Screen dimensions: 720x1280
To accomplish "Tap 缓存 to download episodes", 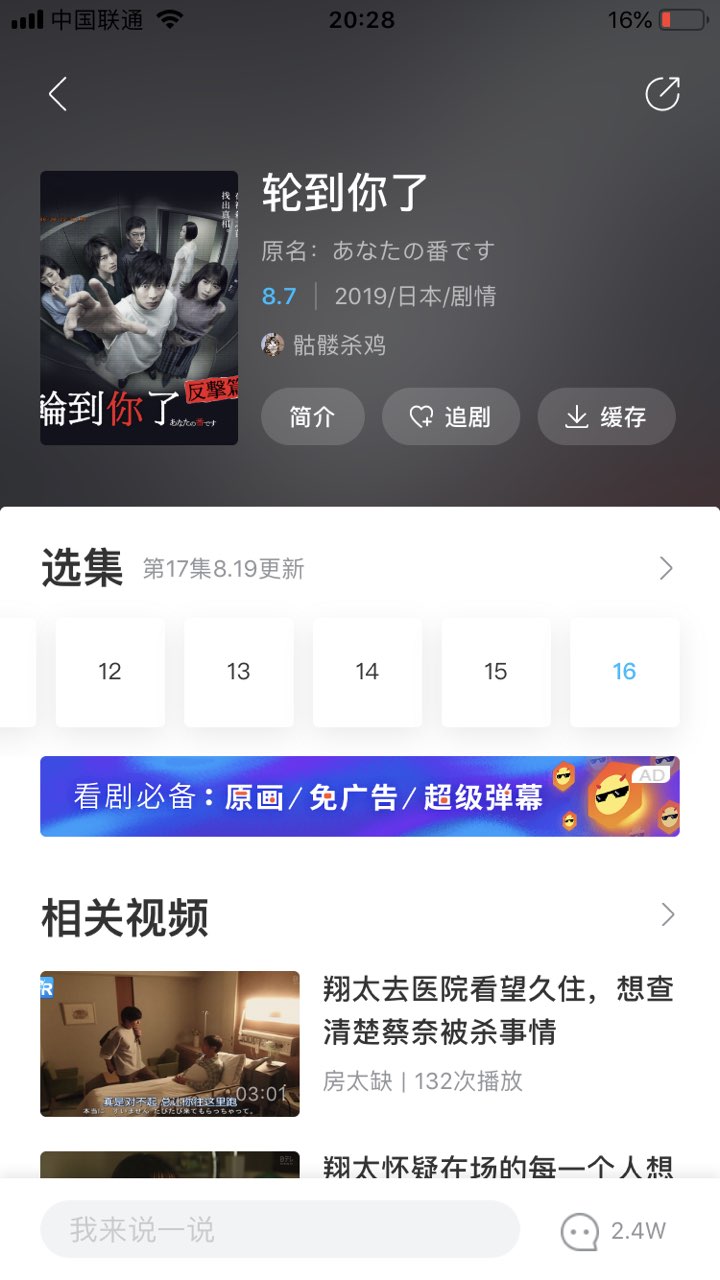I will pos(606,416).
